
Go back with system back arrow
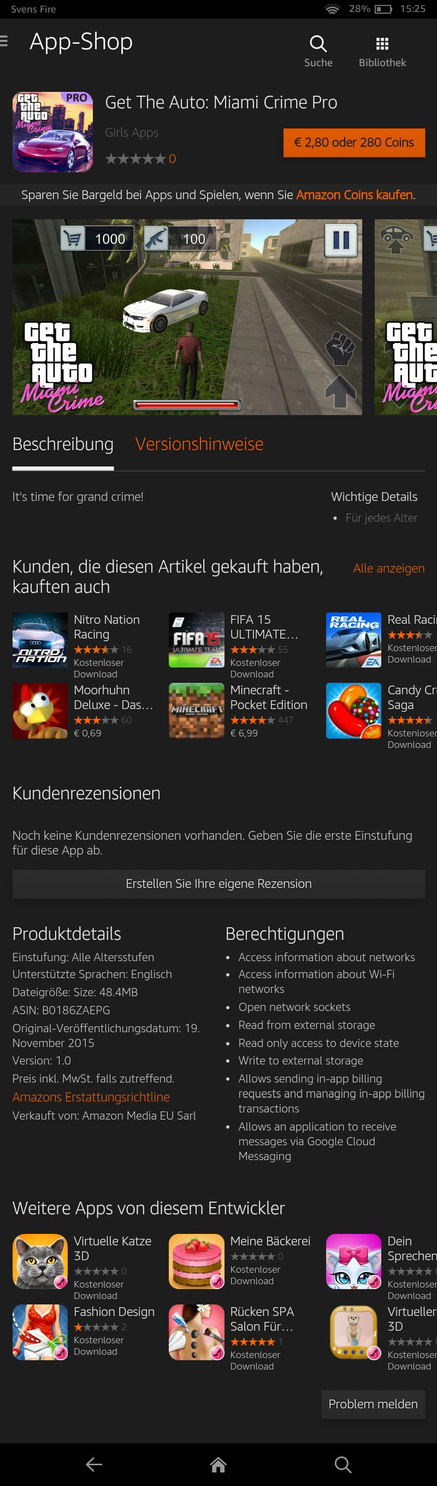point(94,1464)
